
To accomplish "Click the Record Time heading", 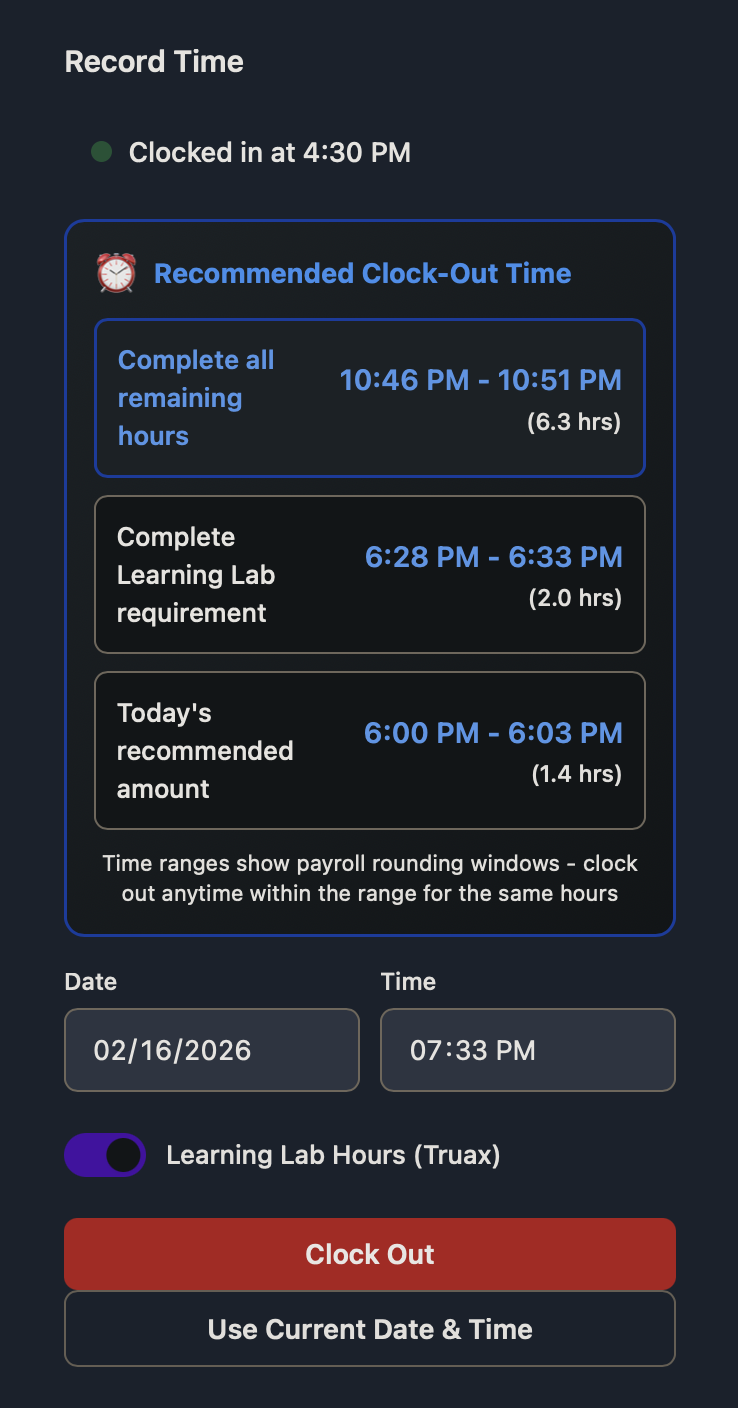I will 154,61.
